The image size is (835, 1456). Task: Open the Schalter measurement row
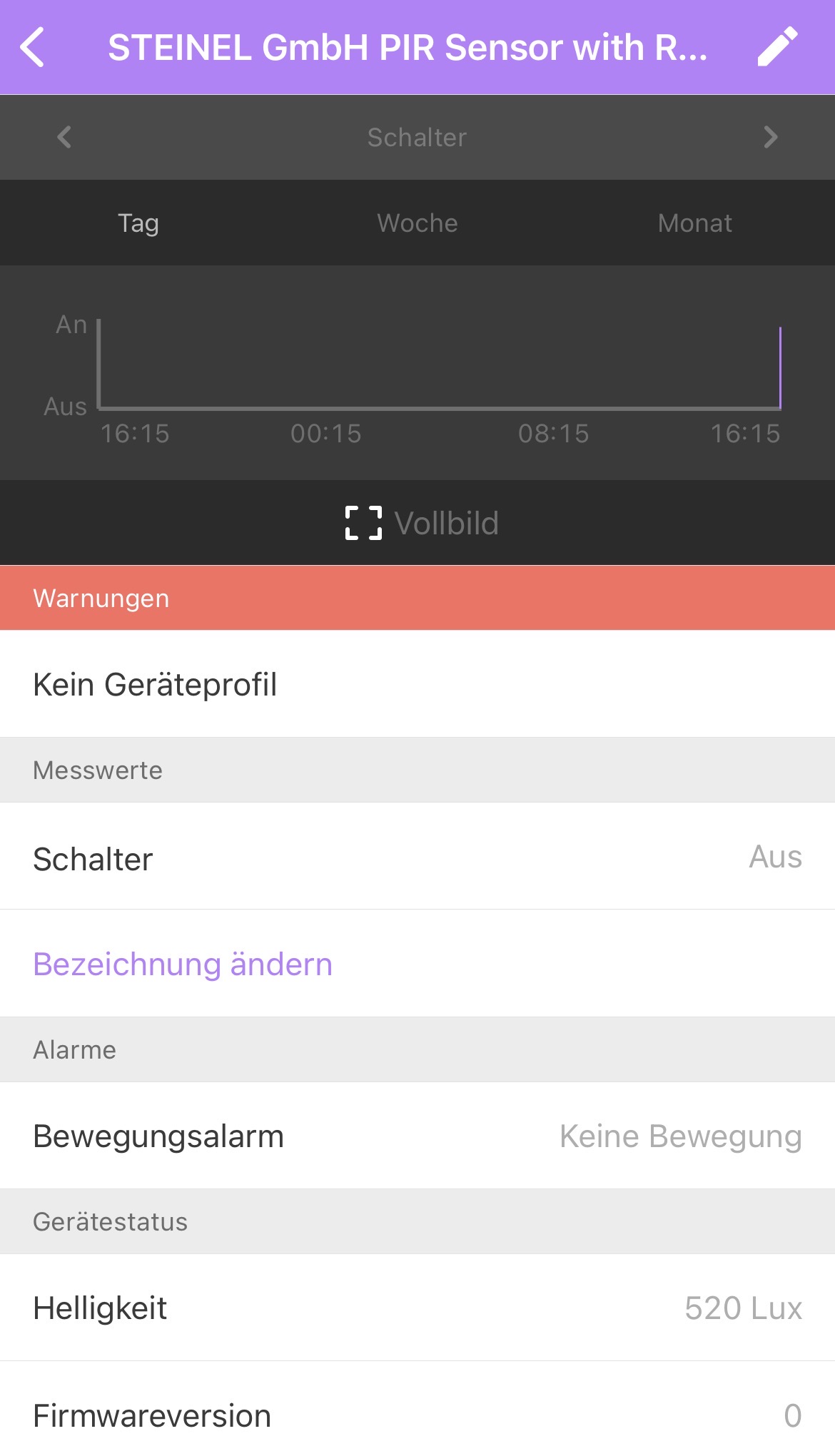[417, 858]
